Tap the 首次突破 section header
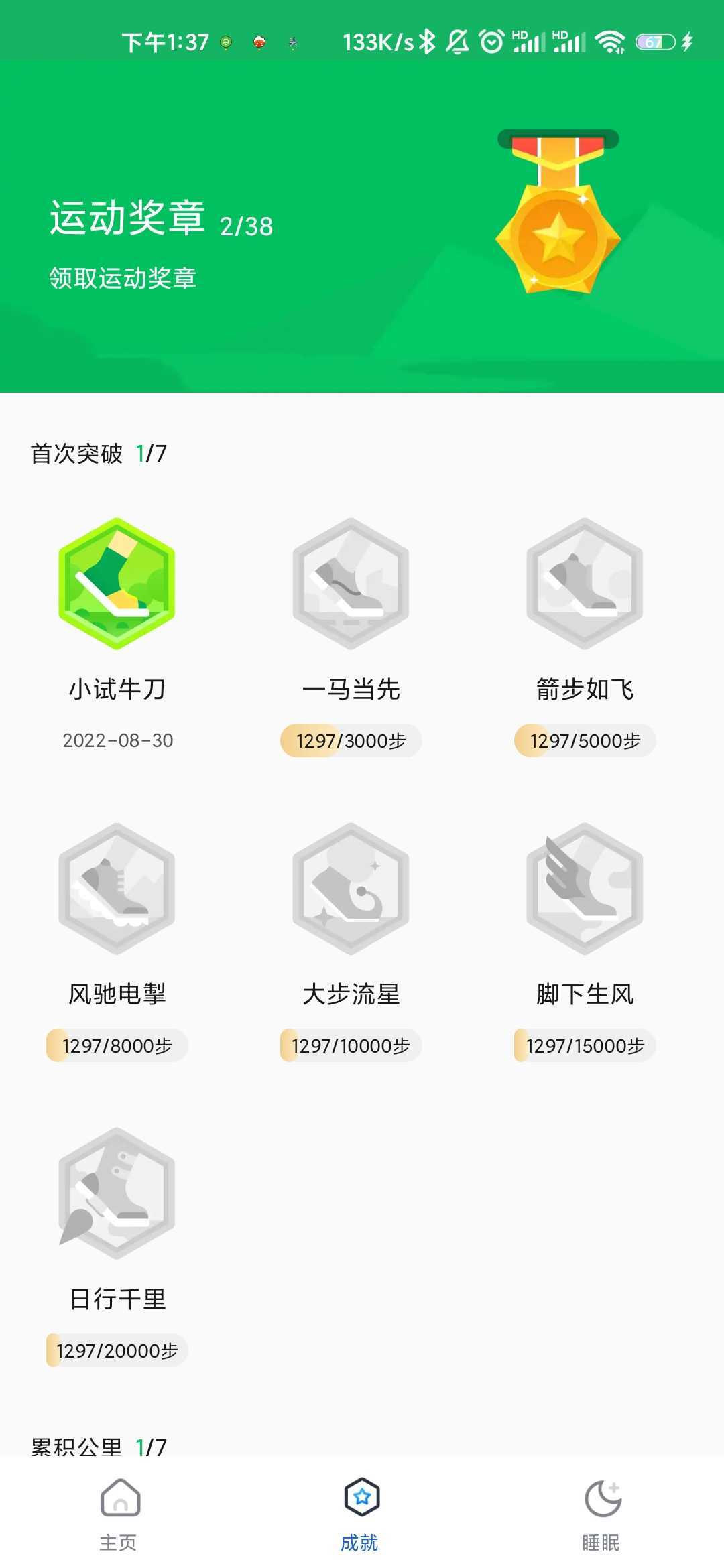 click(78, 453)
